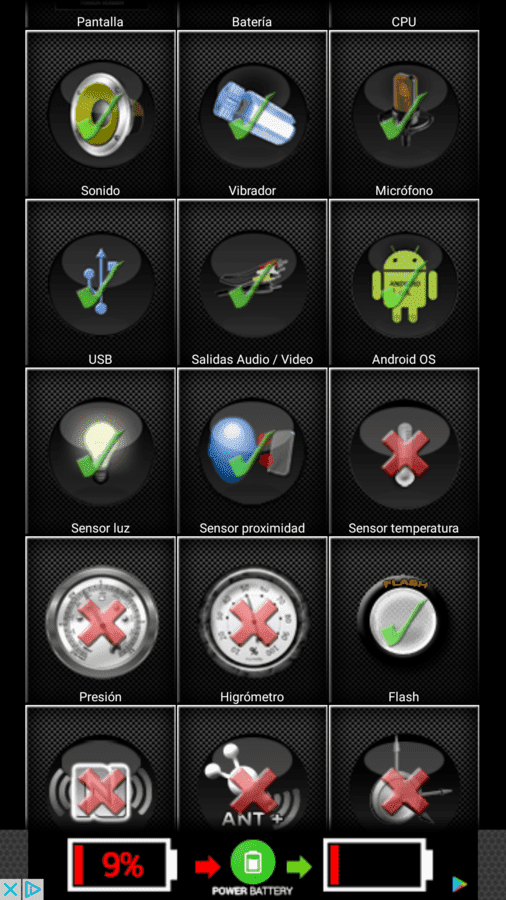Screen dimensions: 506x900
Task: Tap the Sensor temperatura tile
Action: (404, 452)
